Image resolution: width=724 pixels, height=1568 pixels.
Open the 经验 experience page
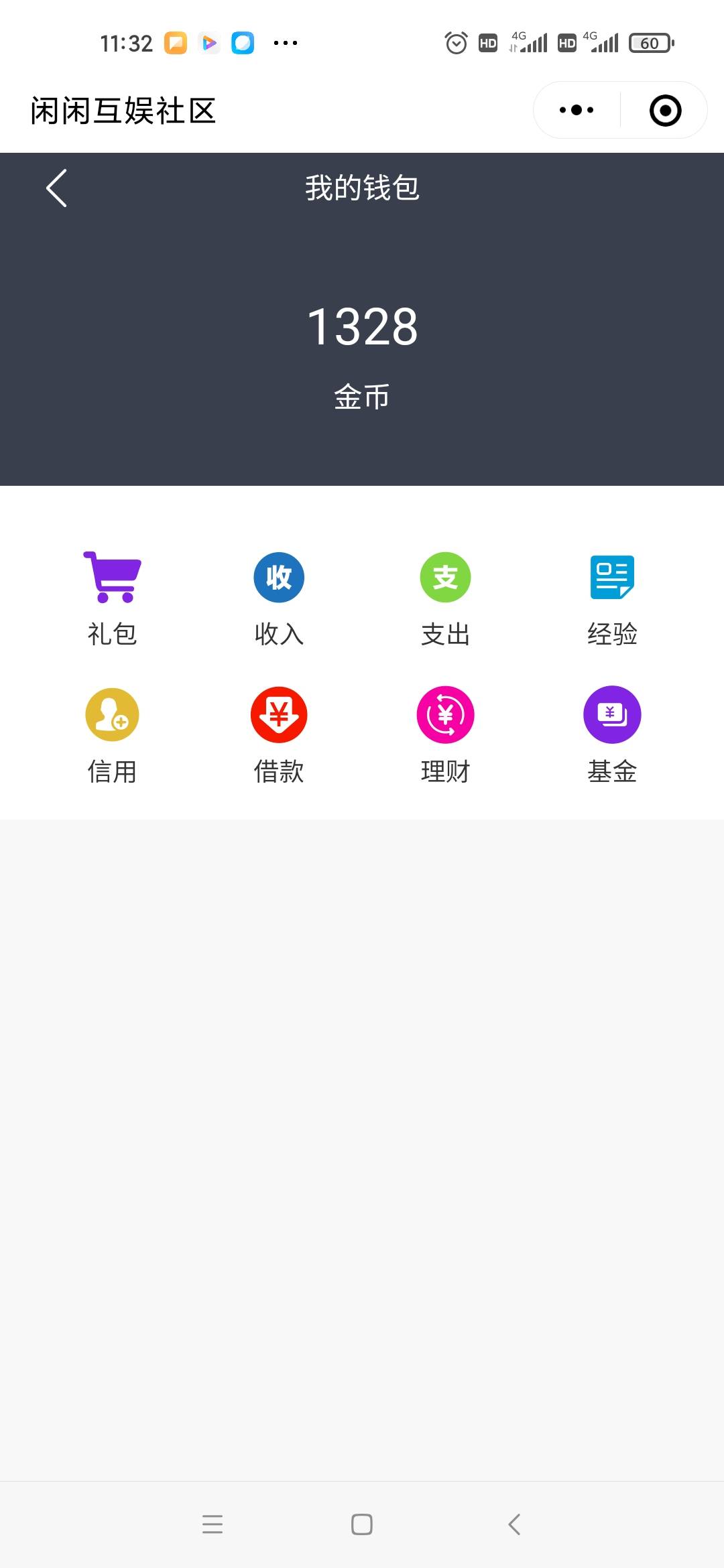pos(612,596)
